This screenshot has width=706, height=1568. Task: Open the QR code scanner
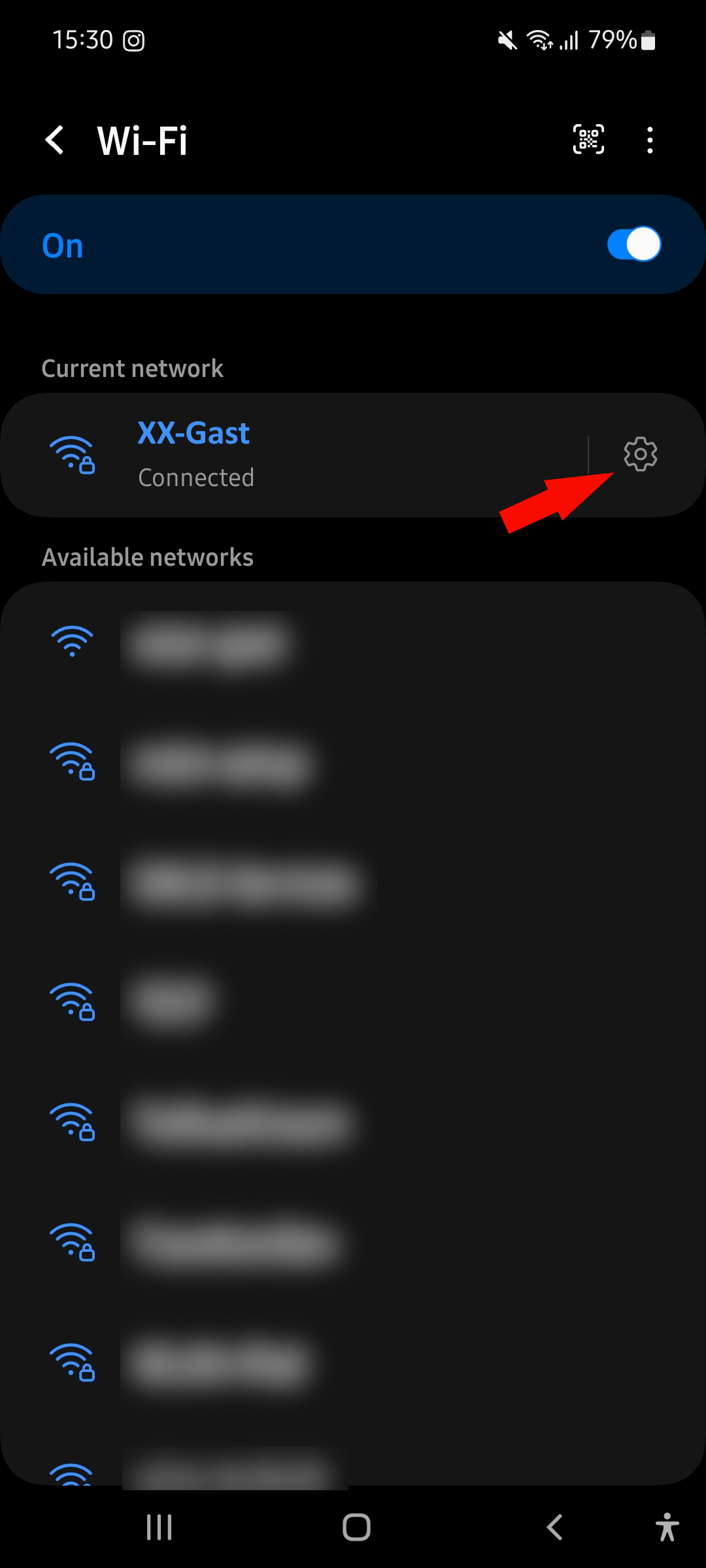tap(588, 139)
